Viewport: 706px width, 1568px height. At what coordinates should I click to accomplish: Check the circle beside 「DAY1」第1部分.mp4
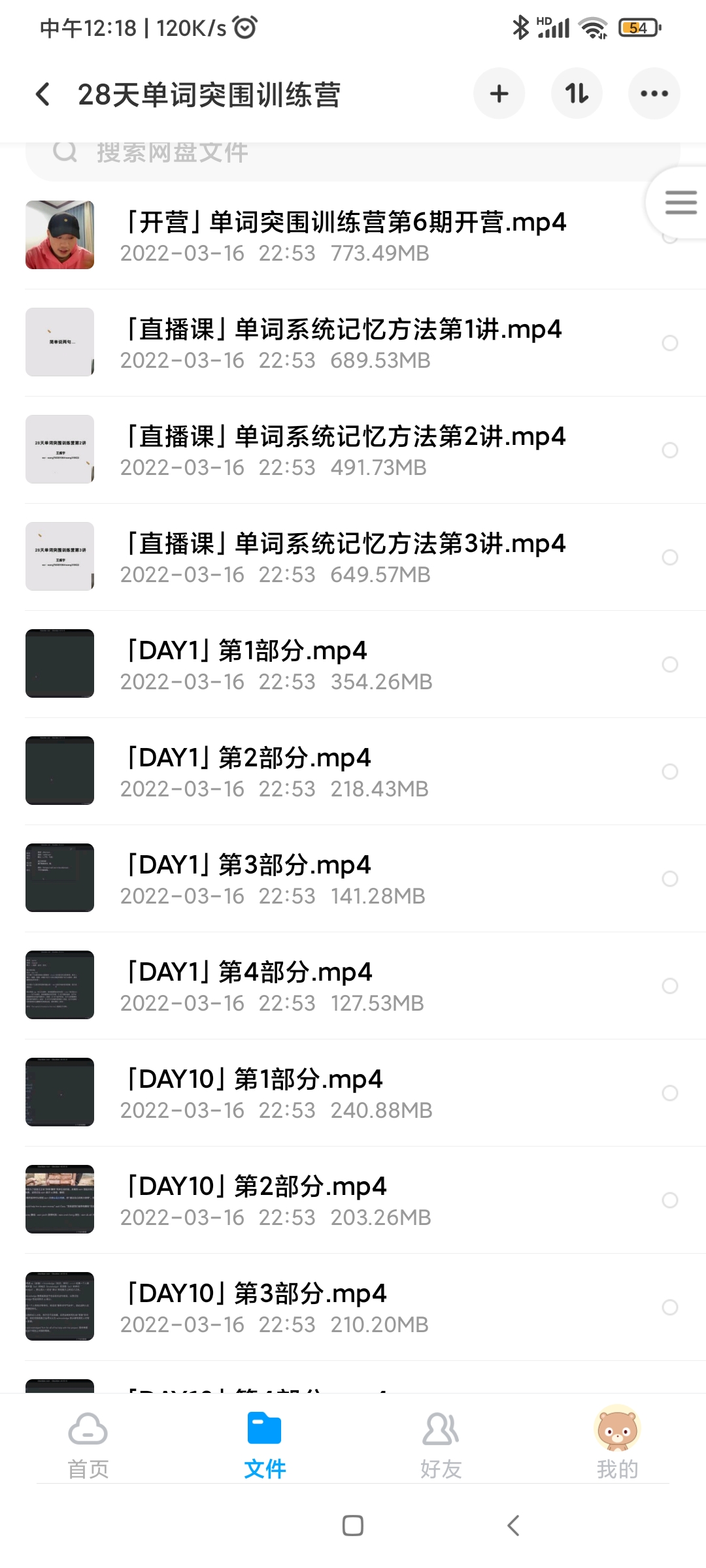pos(668,665)
